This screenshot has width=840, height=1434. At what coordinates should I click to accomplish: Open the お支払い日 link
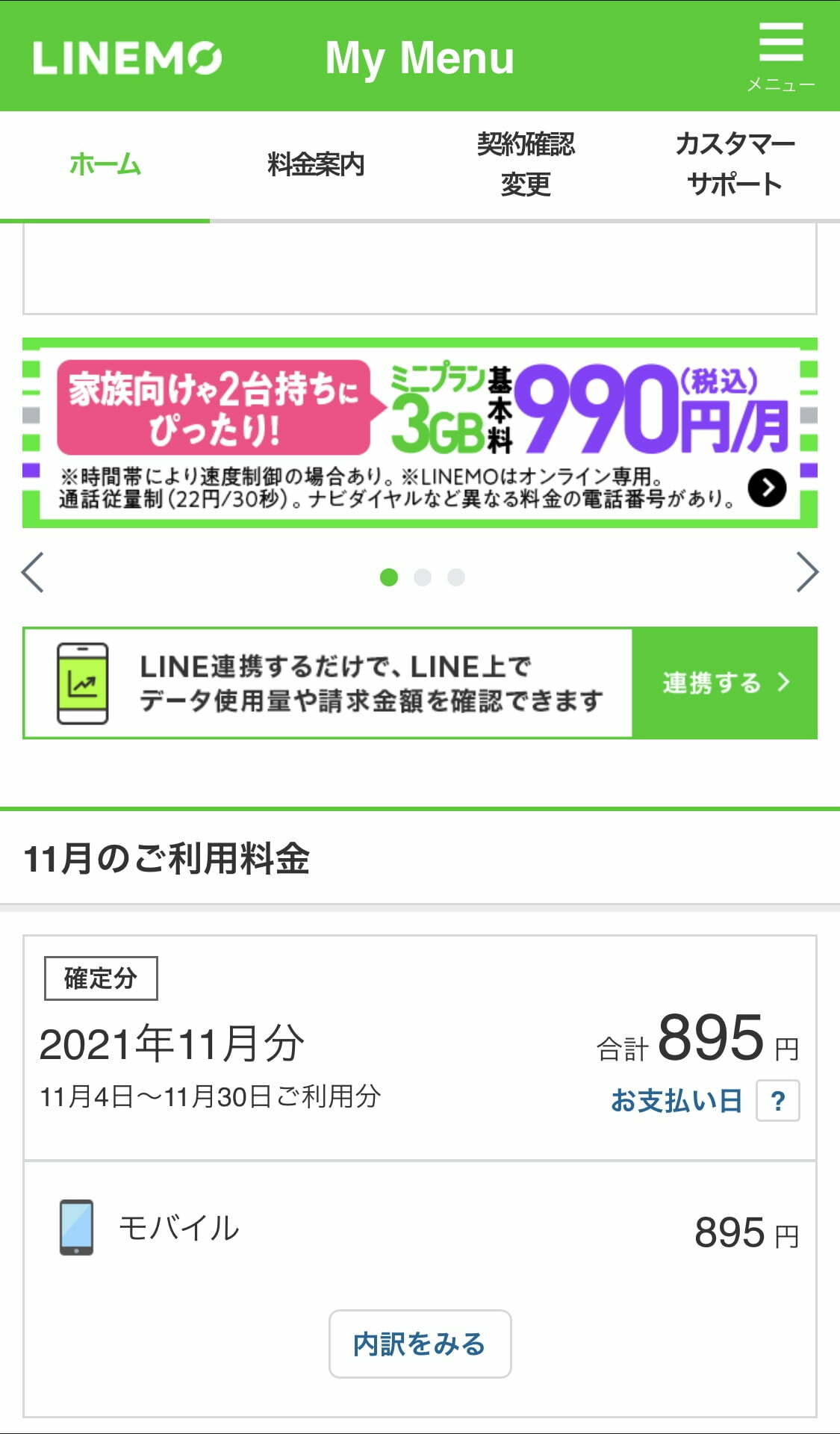676,1100
